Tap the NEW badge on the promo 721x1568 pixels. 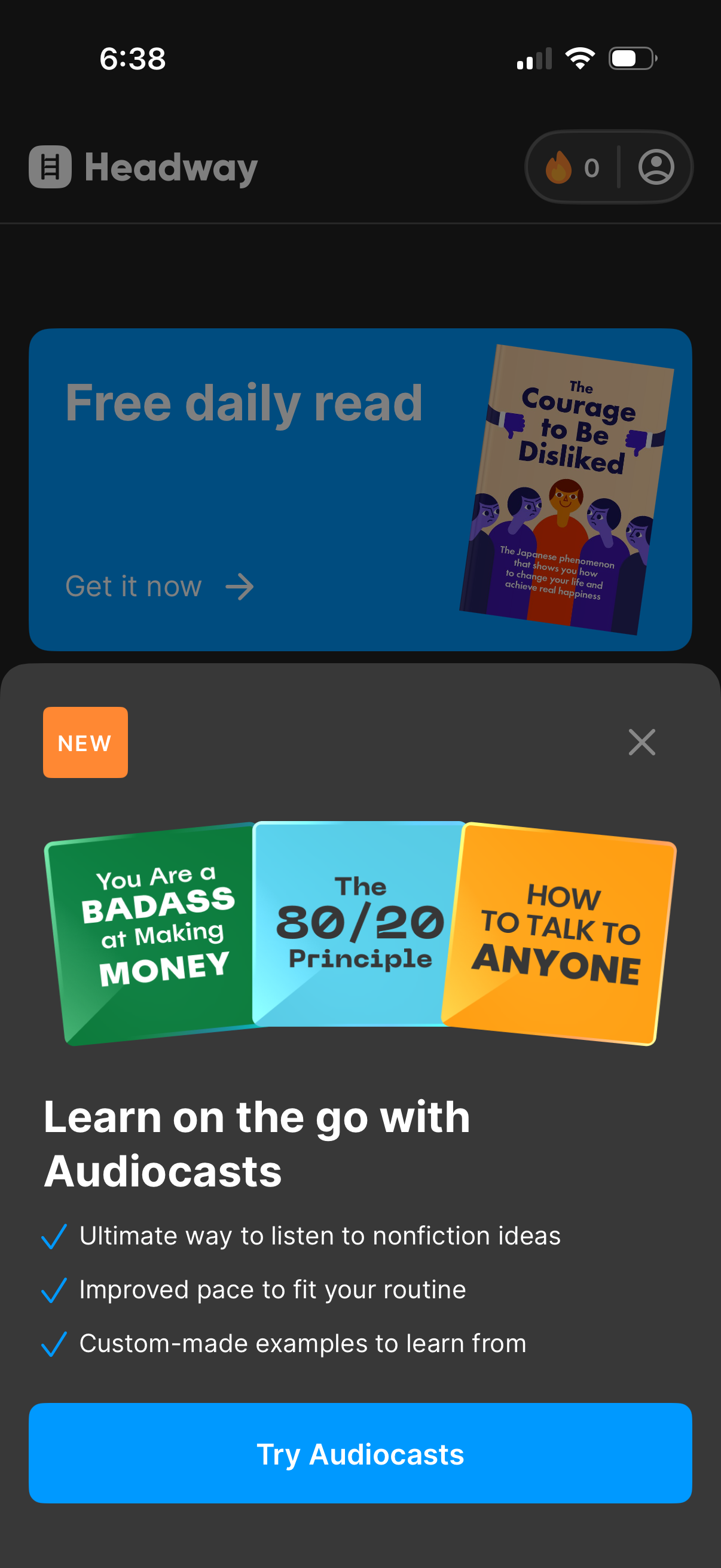pos(84,743)
